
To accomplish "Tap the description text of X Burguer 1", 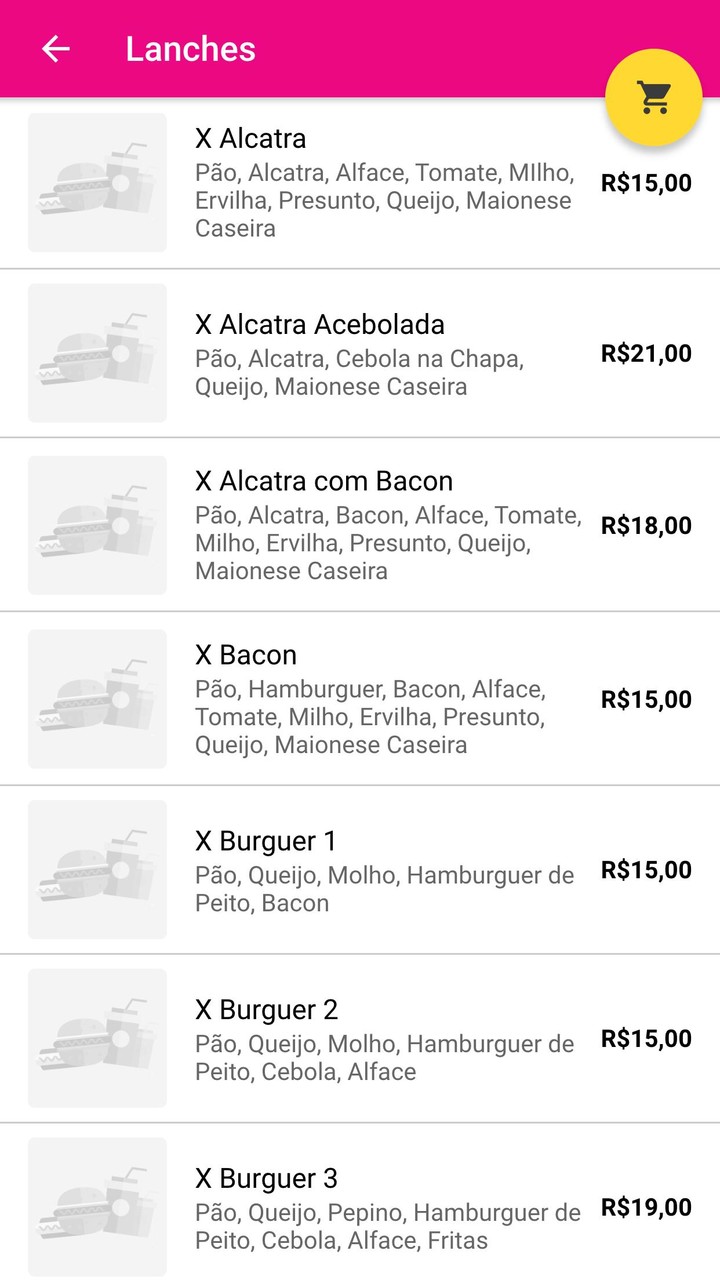I will pos(383,889).
